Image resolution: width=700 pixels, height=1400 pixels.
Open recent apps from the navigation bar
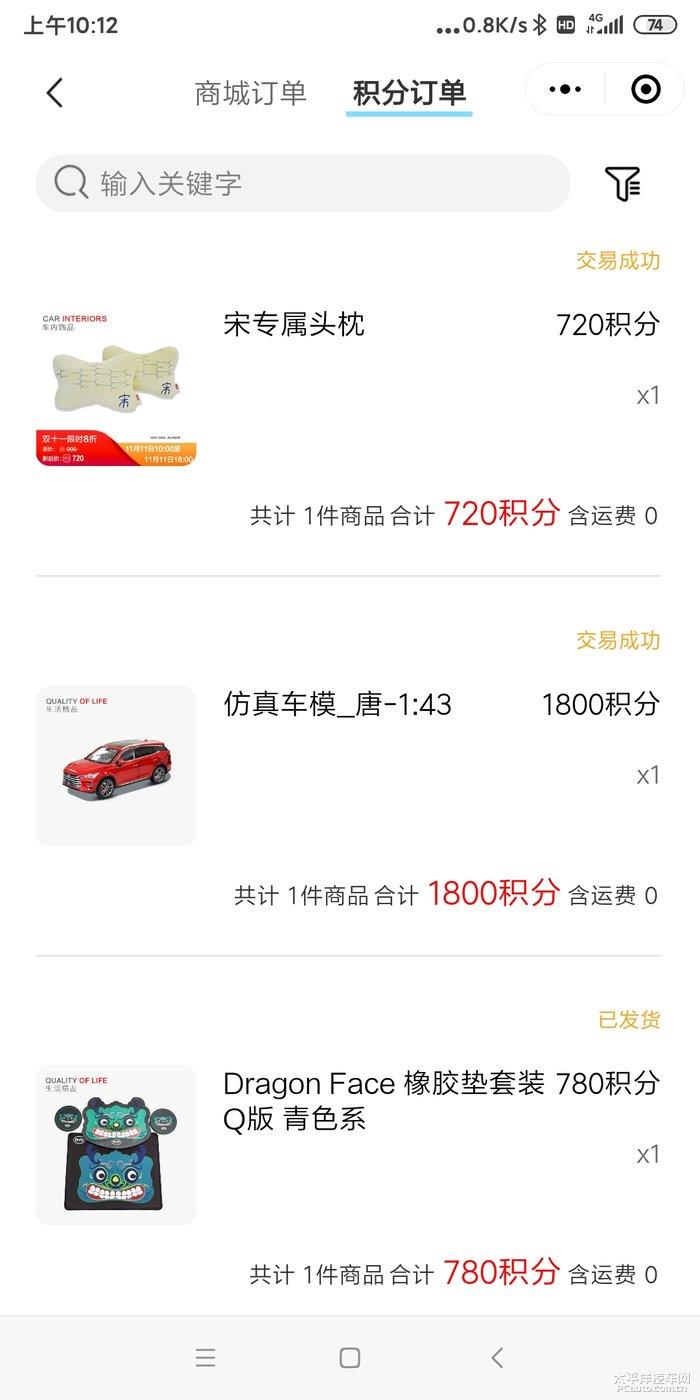pos(205,1357)
